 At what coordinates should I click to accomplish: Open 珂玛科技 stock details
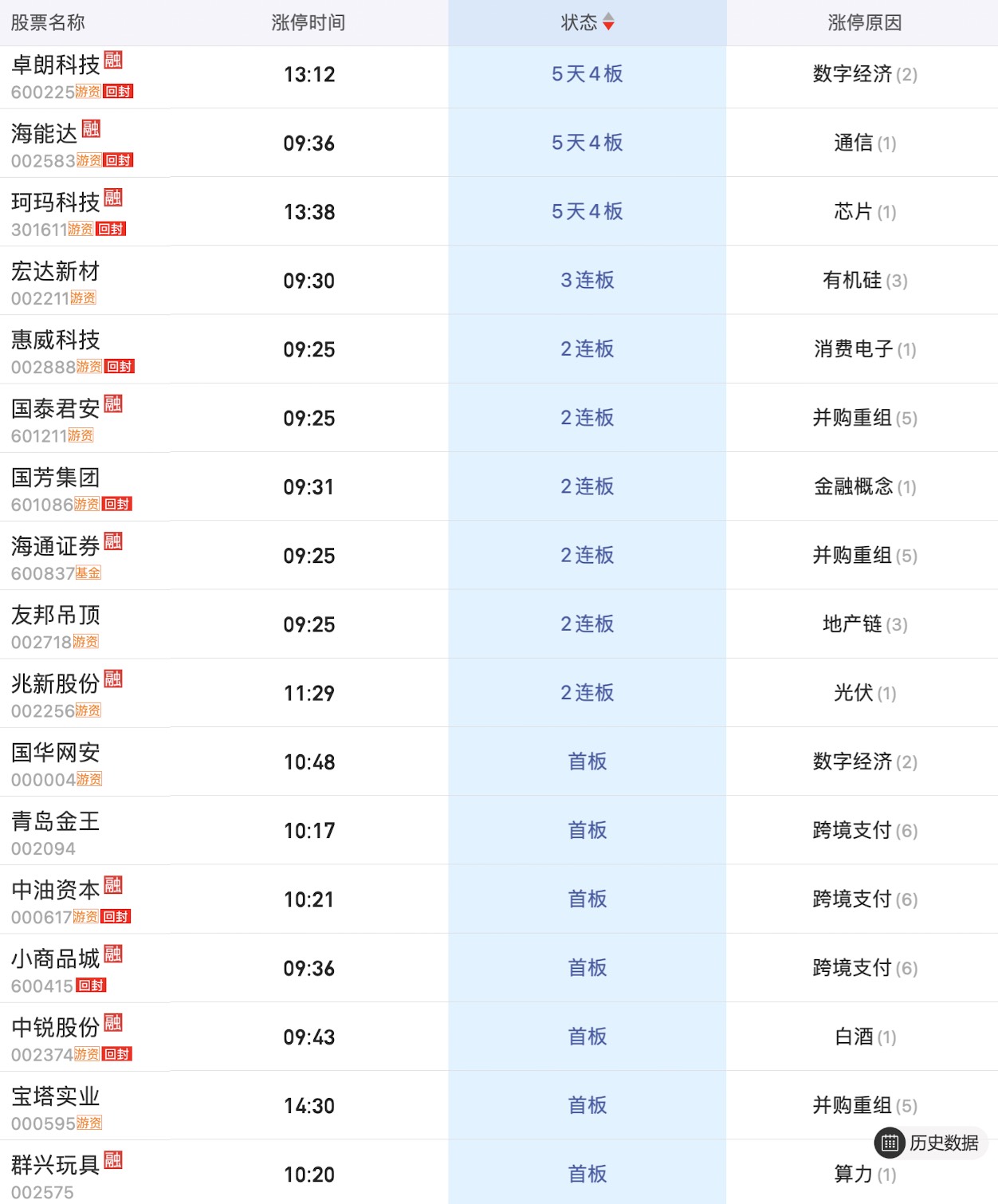coord(56,203)
